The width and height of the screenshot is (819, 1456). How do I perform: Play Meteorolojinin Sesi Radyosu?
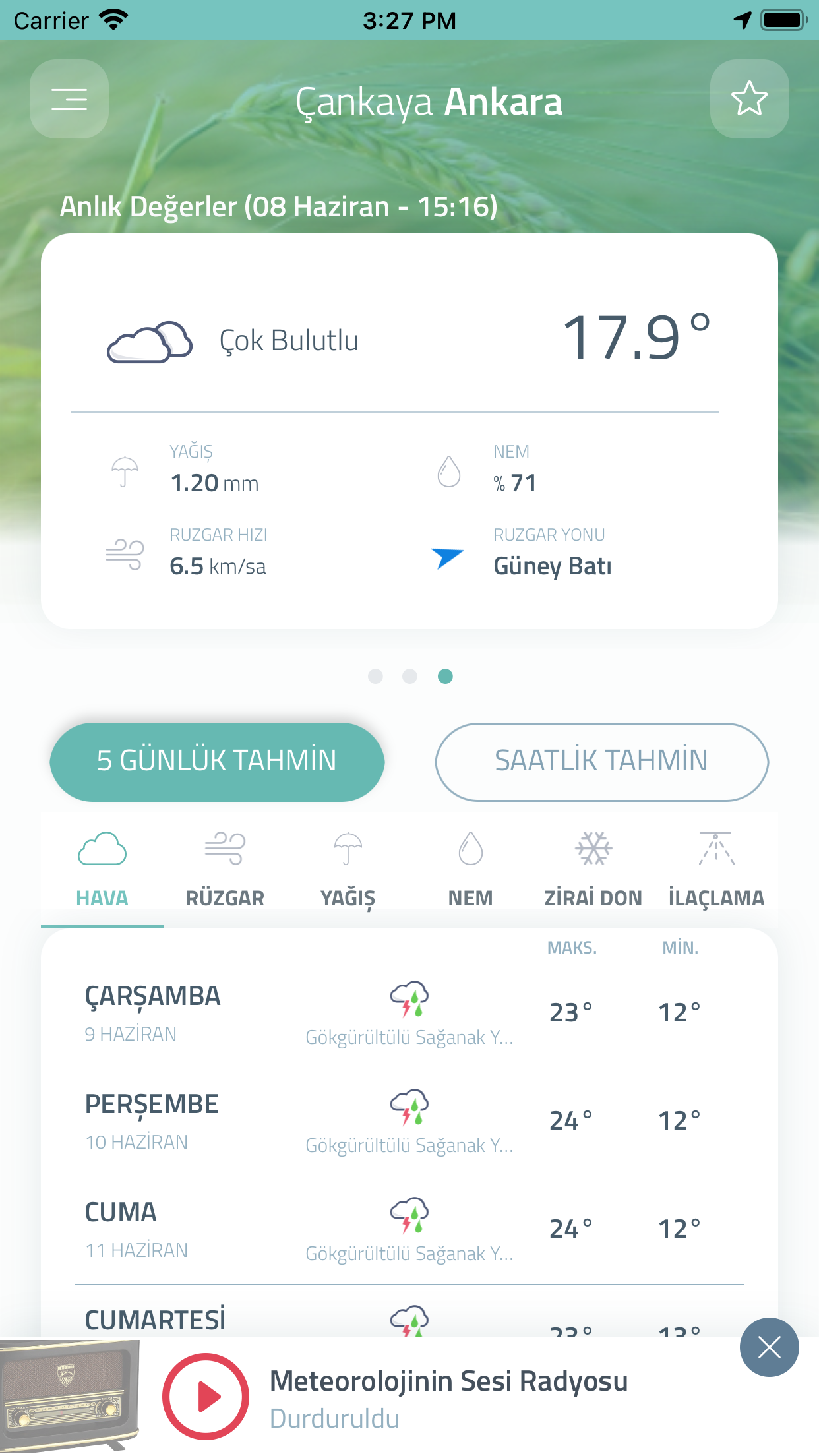point(206,1395)
